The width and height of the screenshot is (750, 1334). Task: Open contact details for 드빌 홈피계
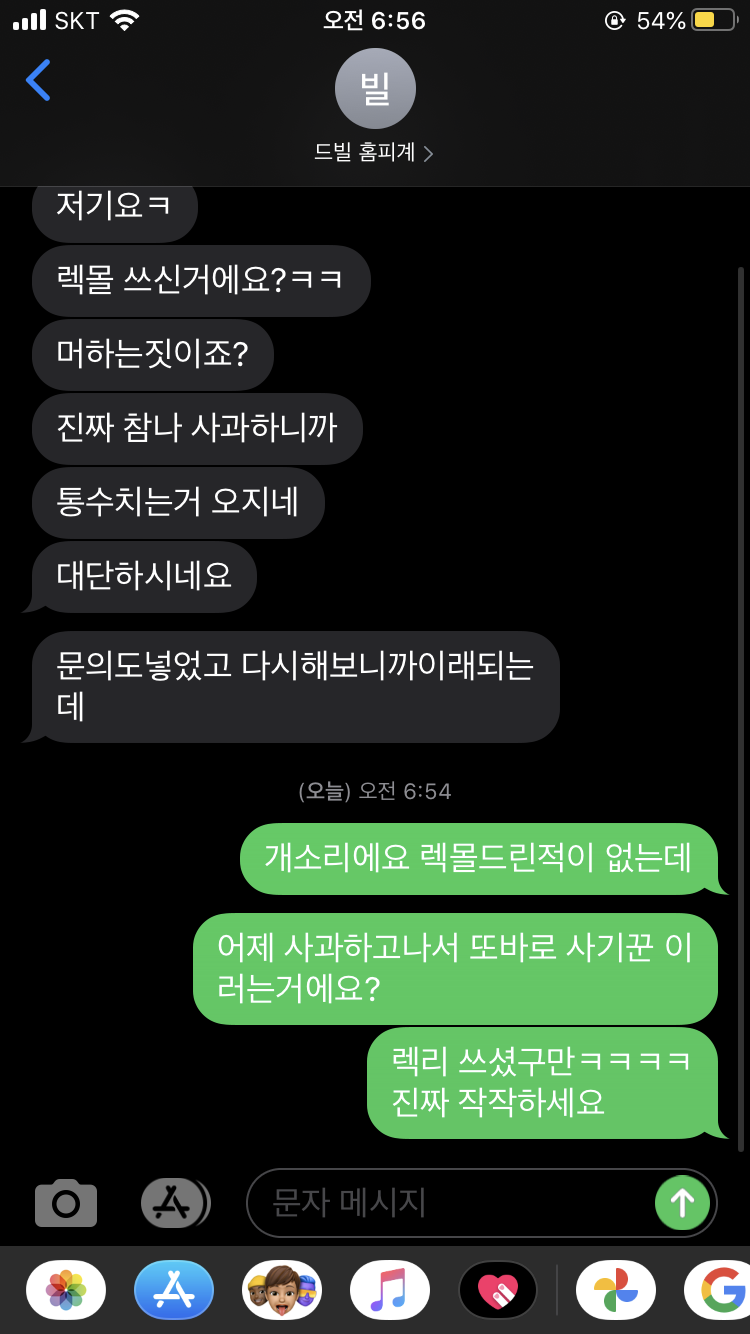(375, 152)
